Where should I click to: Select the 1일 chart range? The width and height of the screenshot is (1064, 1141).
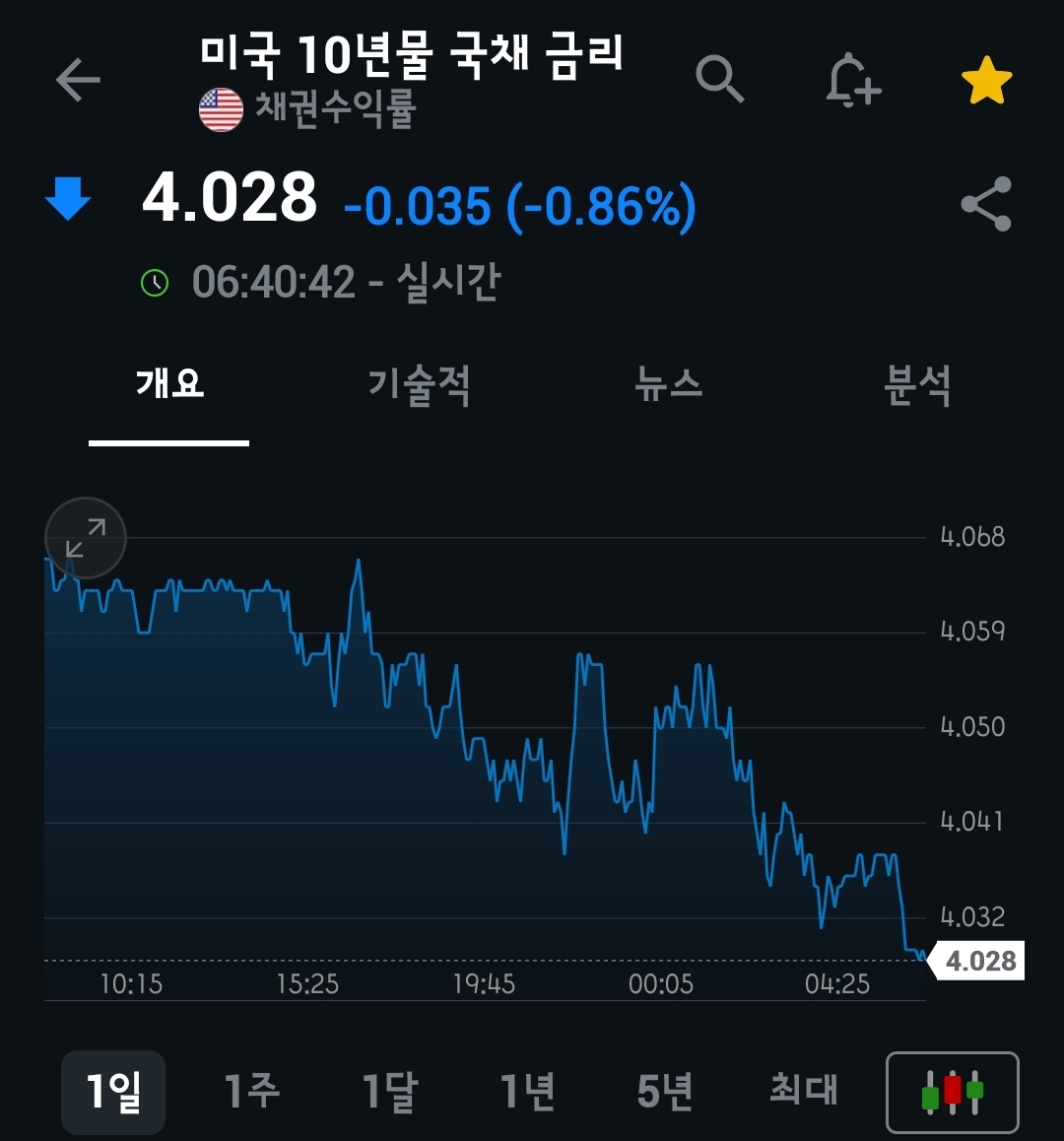113,1092
